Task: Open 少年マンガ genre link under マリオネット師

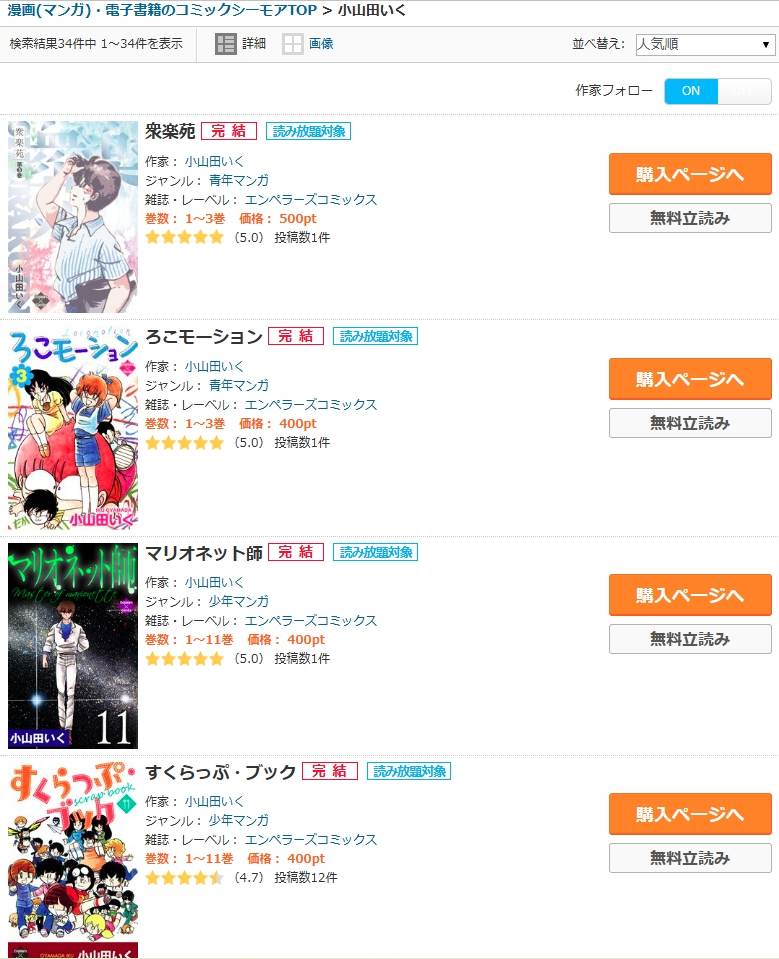Action: 239,601
